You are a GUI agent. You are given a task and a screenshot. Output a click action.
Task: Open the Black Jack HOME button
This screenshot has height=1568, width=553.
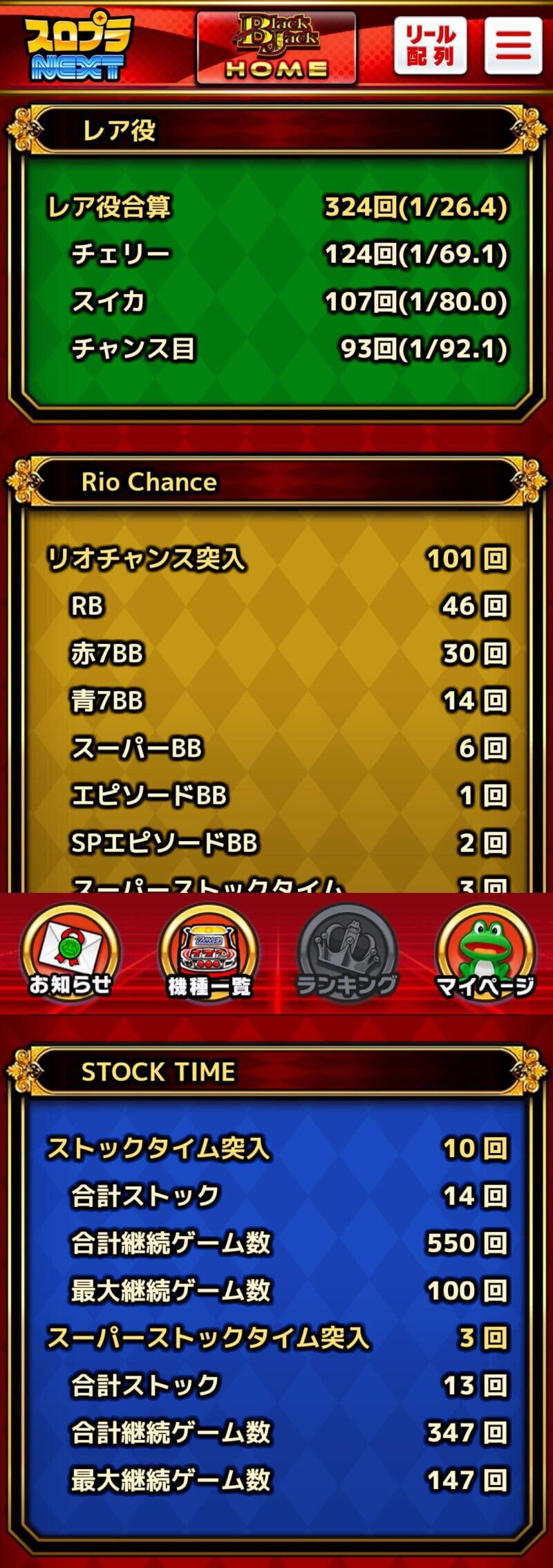pos(276,48)
